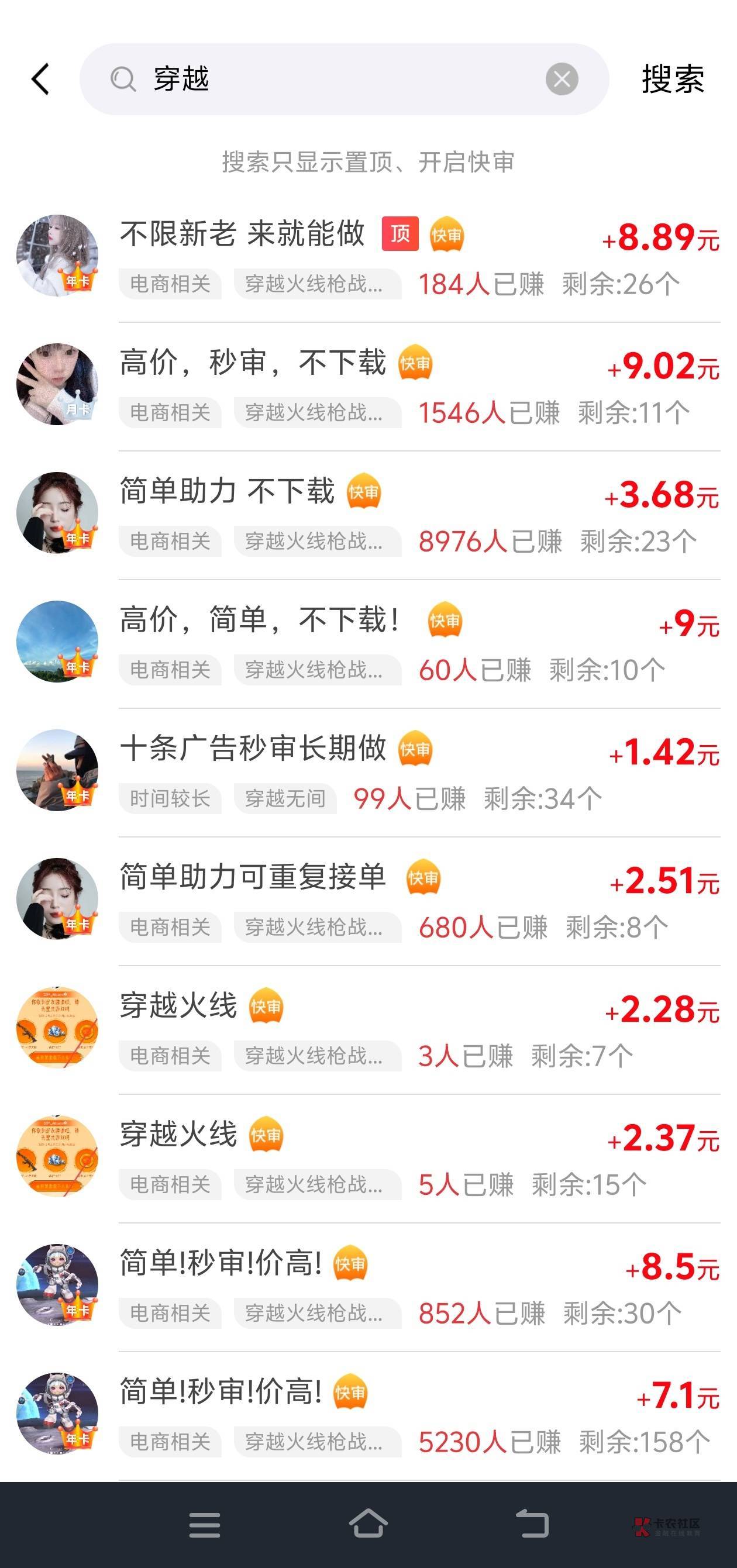Open 简单!秒审!价高! task paying 8.5元

(221, 1263)
